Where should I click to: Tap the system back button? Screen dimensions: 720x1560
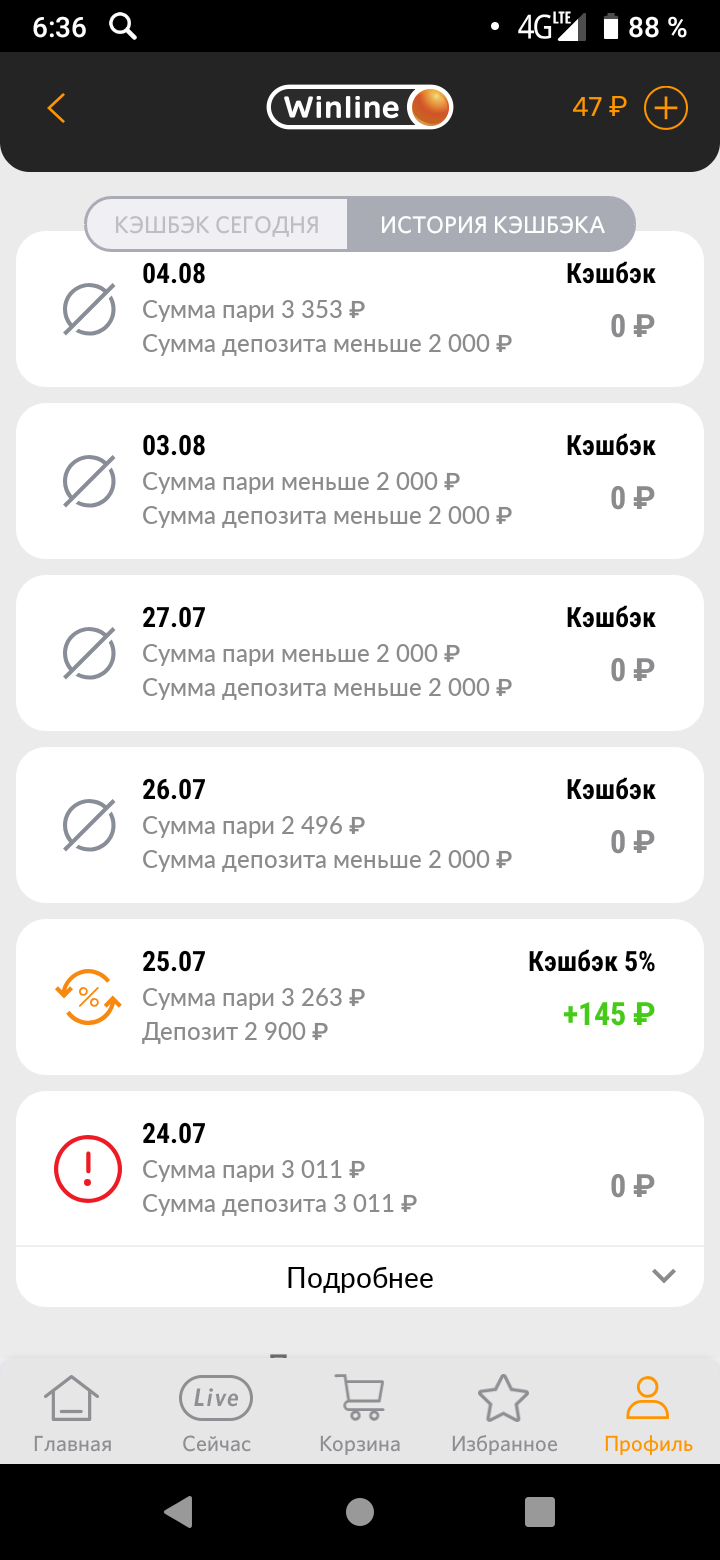pyautogui.click(x=179, y=1511)
